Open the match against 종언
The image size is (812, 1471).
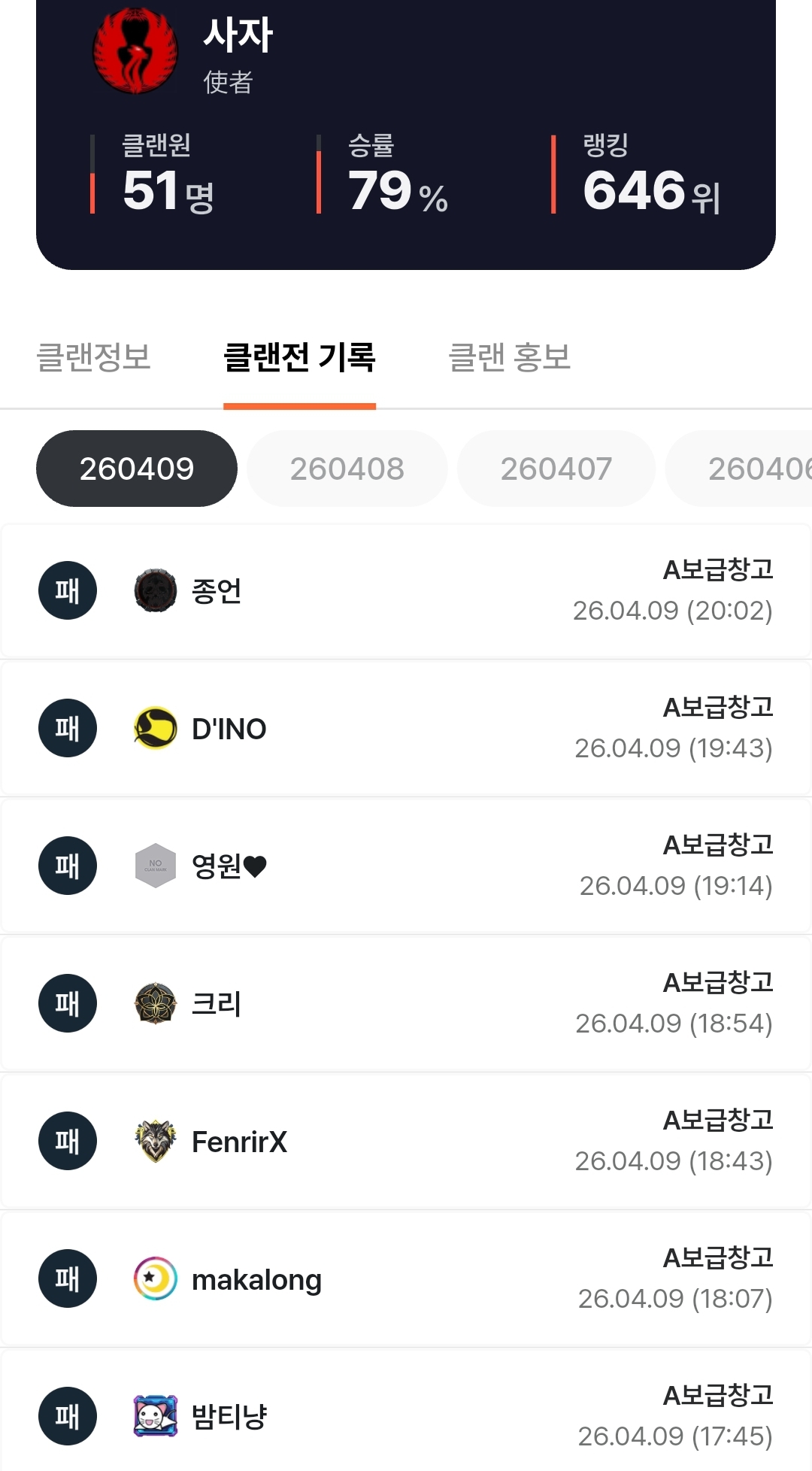coord(406,591)
